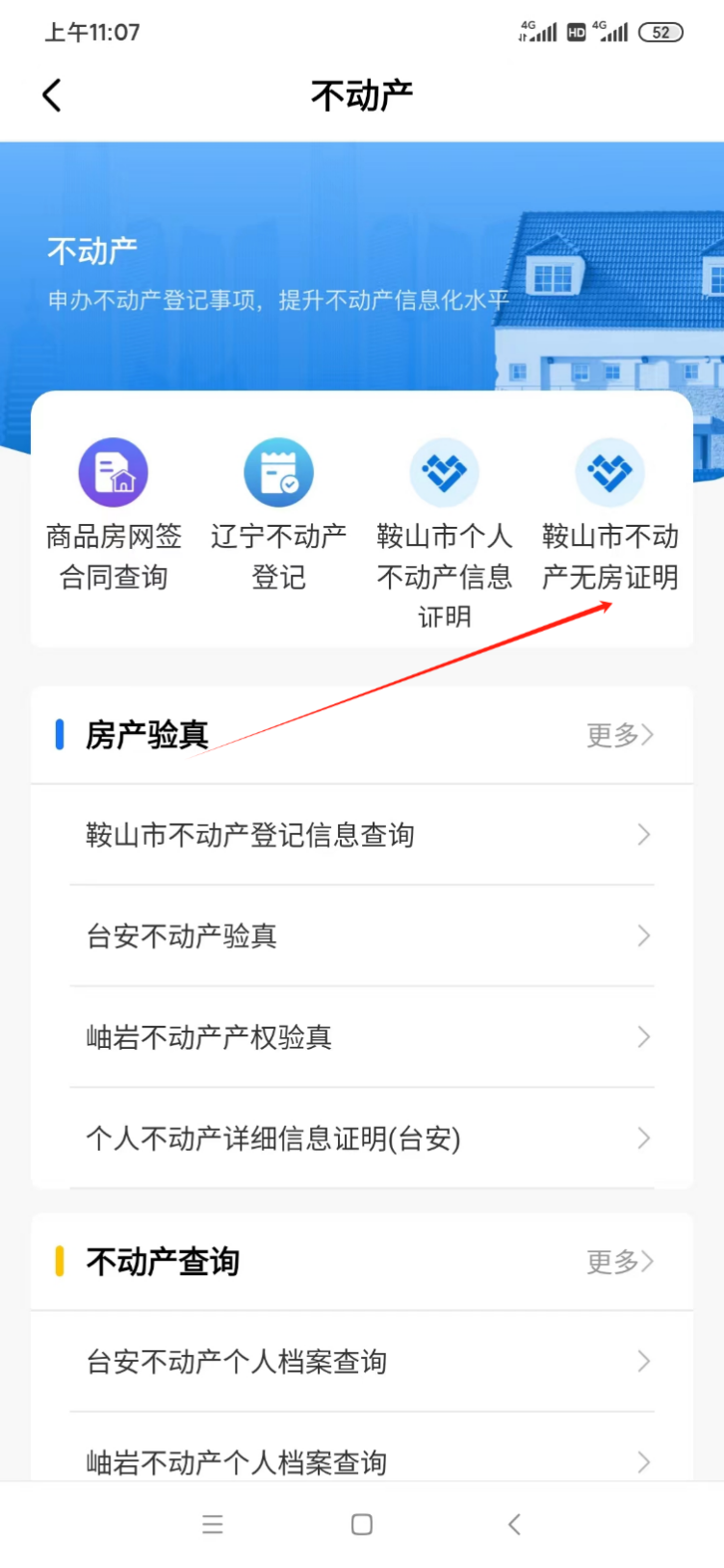Tap the system home button
The image size is (724, 1568).
pyautogui.click(x=362, y=1525)
